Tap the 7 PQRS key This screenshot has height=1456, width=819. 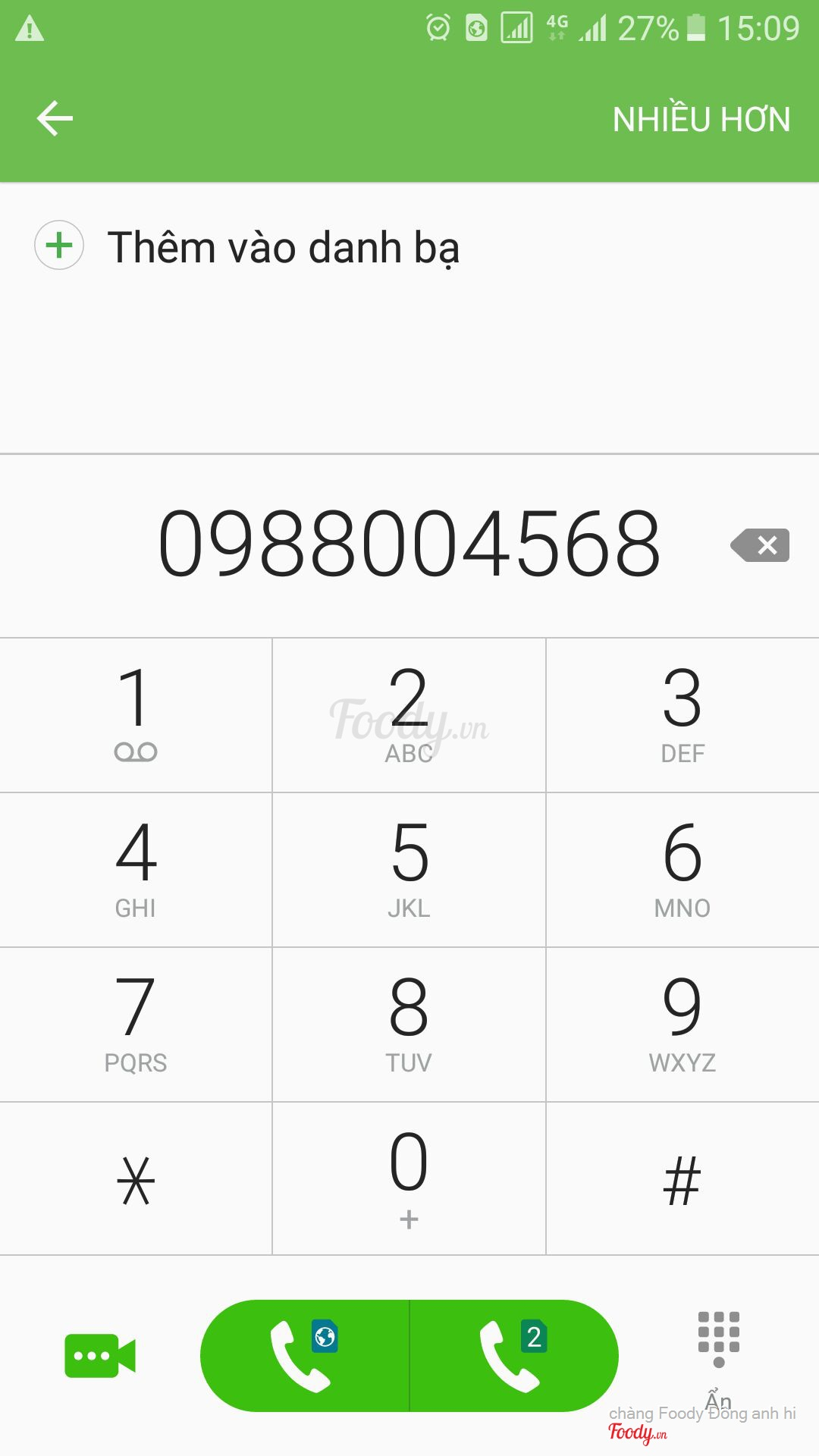(136, 1025)
